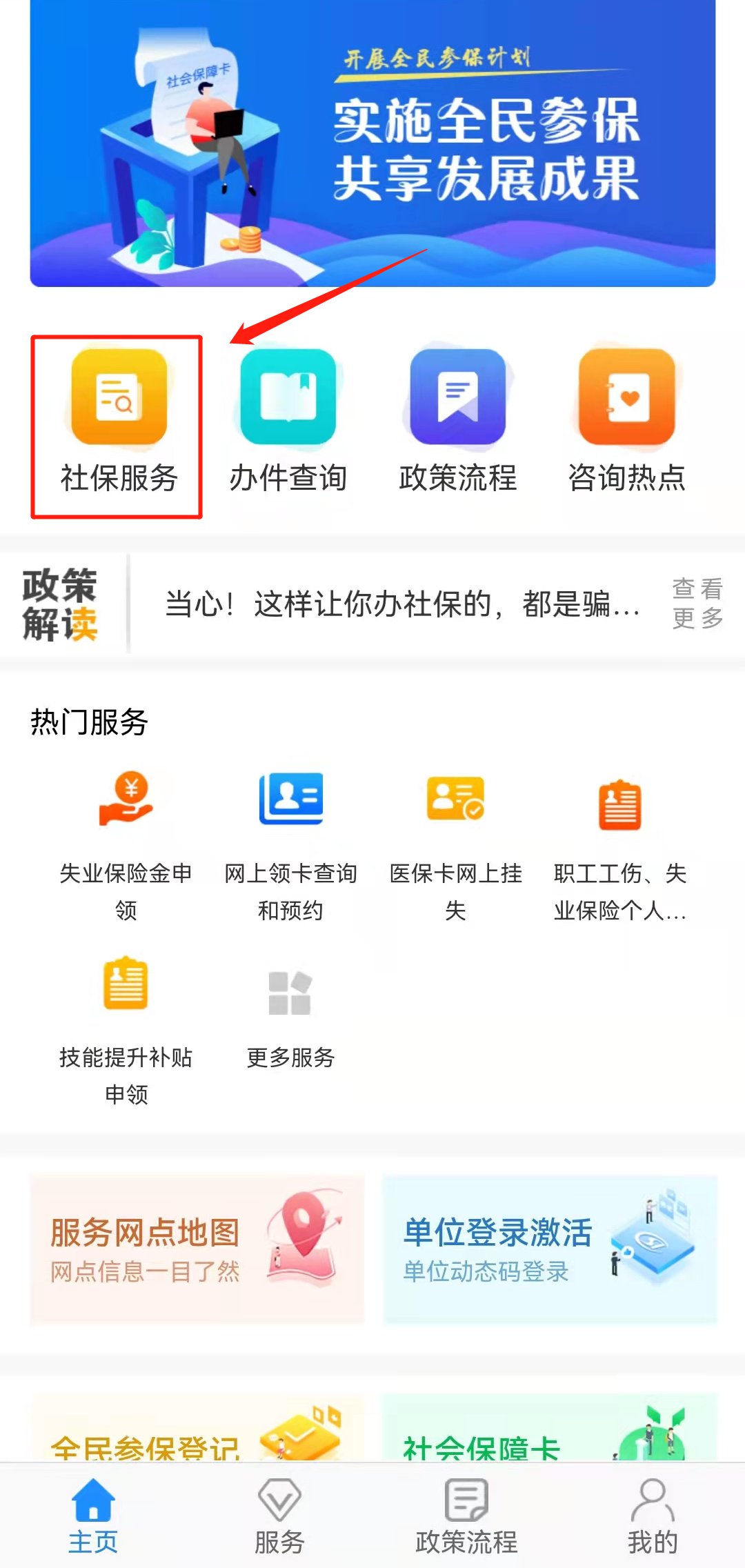745x1568 pixels.
Task: Choose 技能提升补贴申领
Action: [x=126, y=1029]
